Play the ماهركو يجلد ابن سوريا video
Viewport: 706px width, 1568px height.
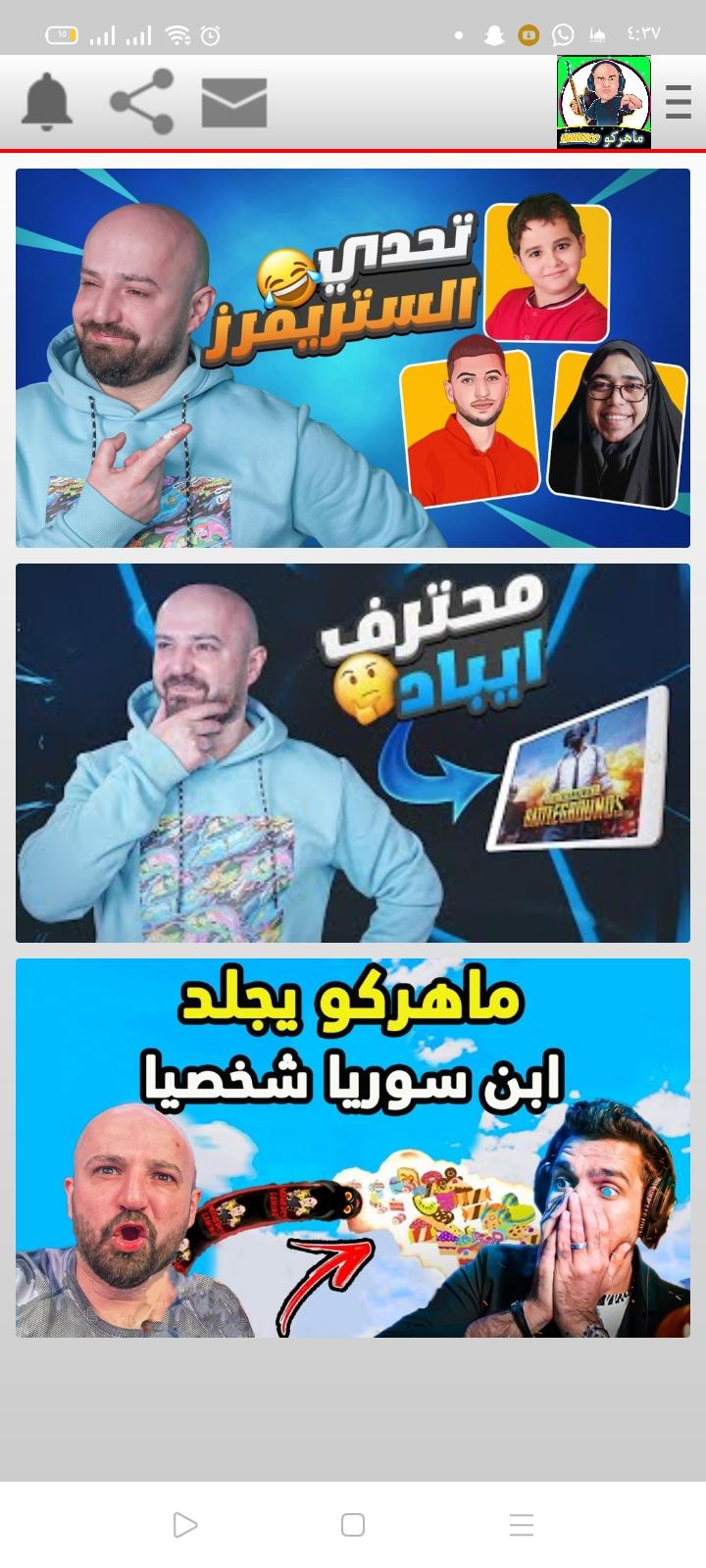click(353, 1148)
